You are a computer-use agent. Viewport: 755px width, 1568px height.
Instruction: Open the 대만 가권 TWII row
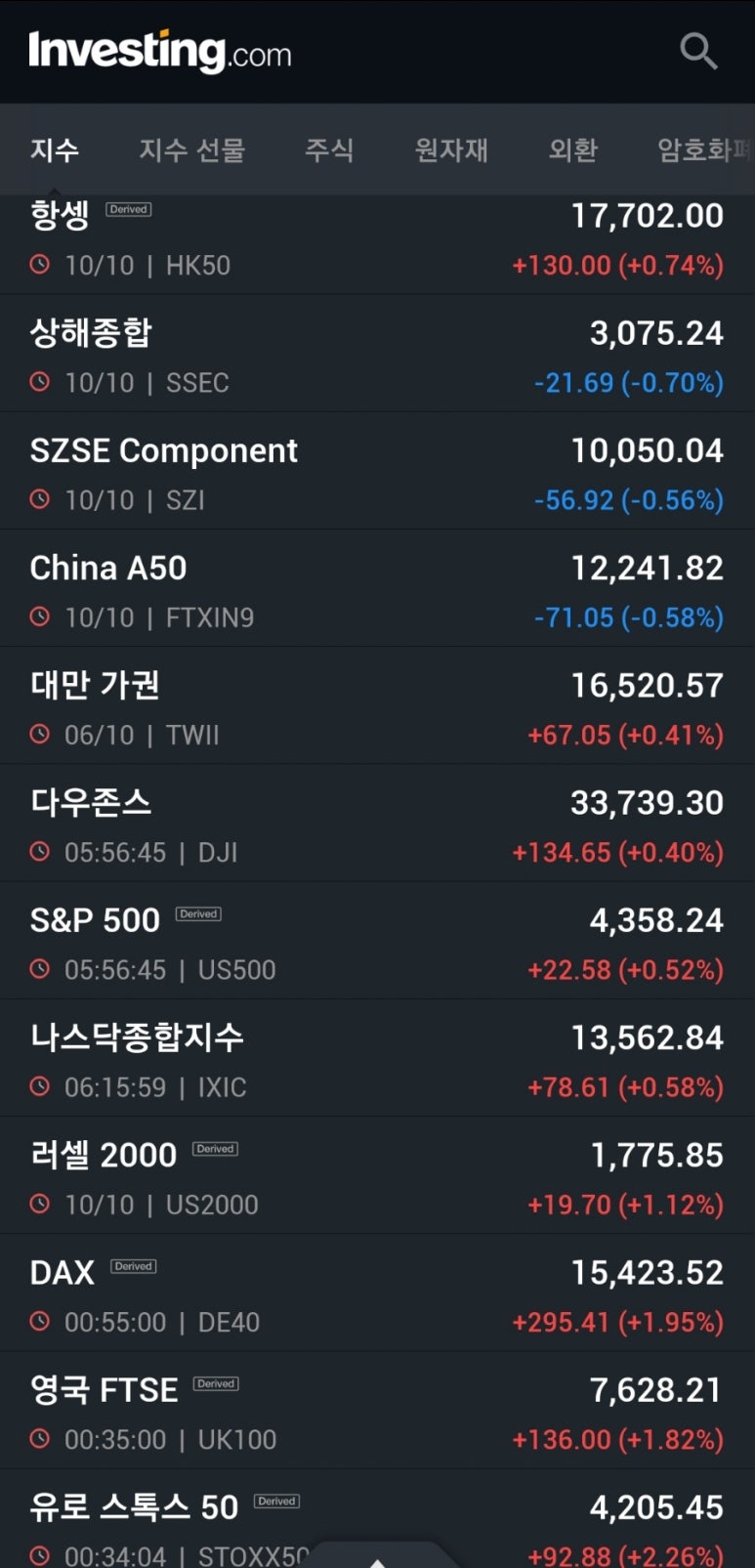coord(377,705)
